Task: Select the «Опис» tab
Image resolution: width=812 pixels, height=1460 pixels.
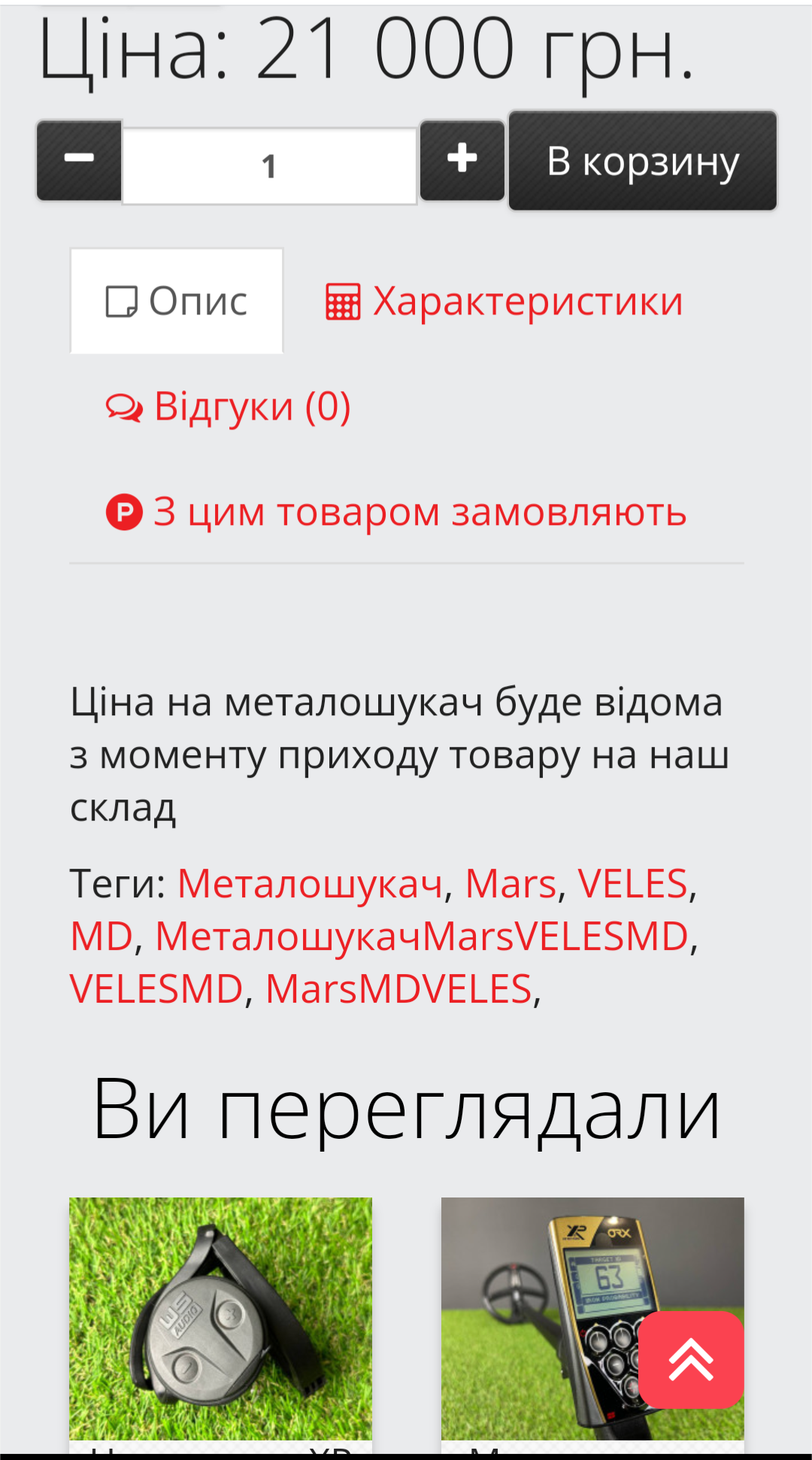Action: point(177,301)
